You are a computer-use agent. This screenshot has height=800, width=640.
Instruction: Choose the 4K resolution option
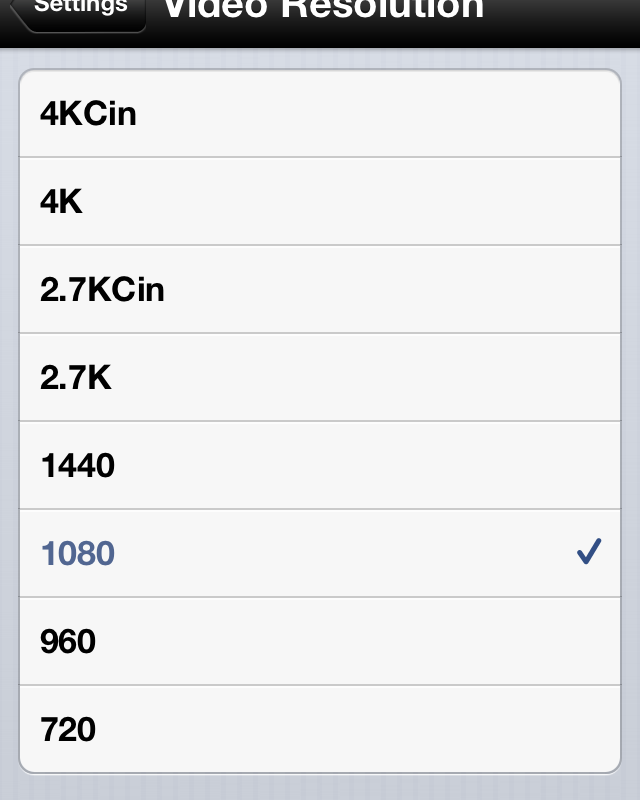point(320,202)
